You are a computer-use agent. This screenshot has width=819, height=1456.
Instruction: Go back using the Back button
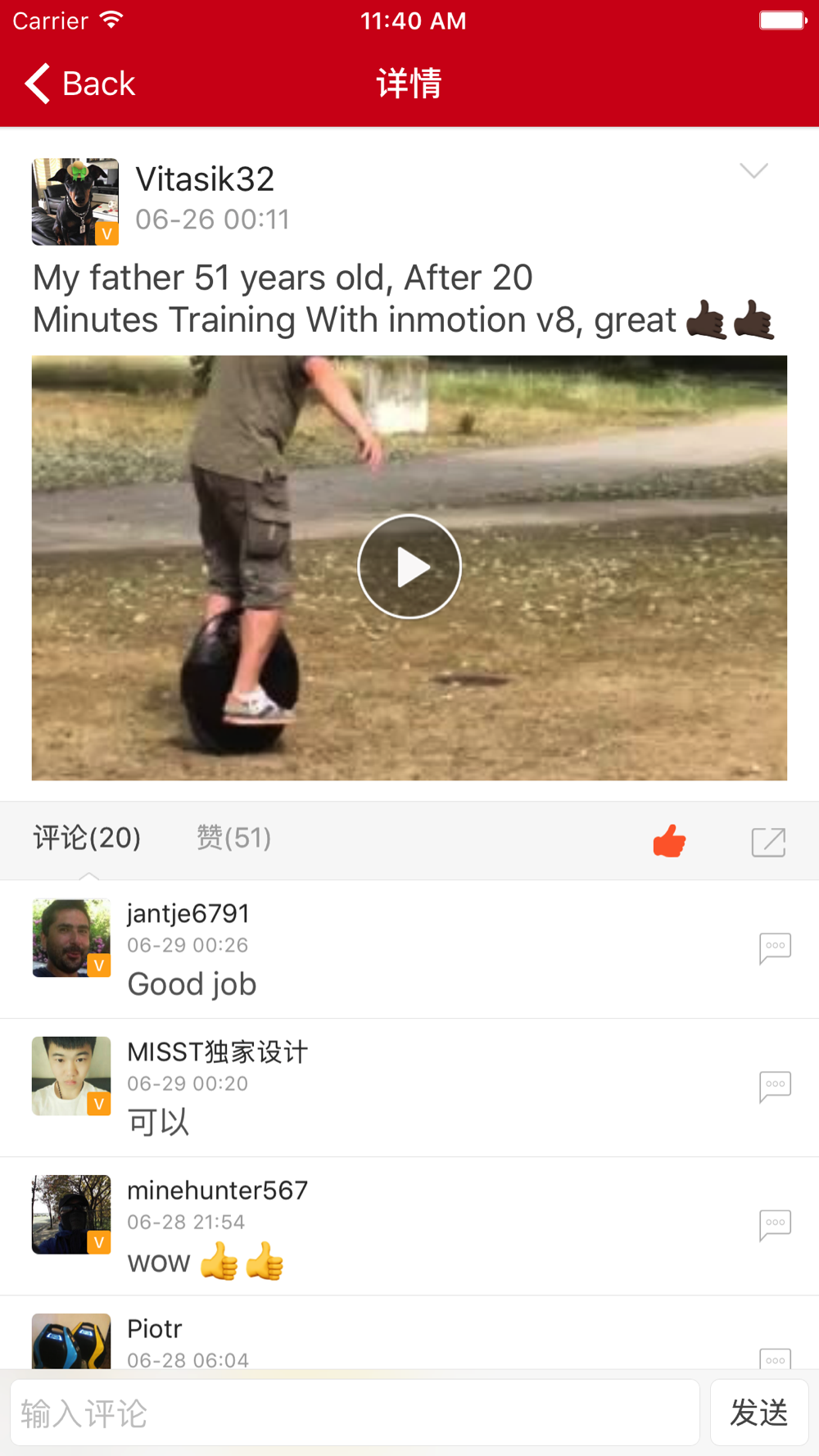coord(79,84)
